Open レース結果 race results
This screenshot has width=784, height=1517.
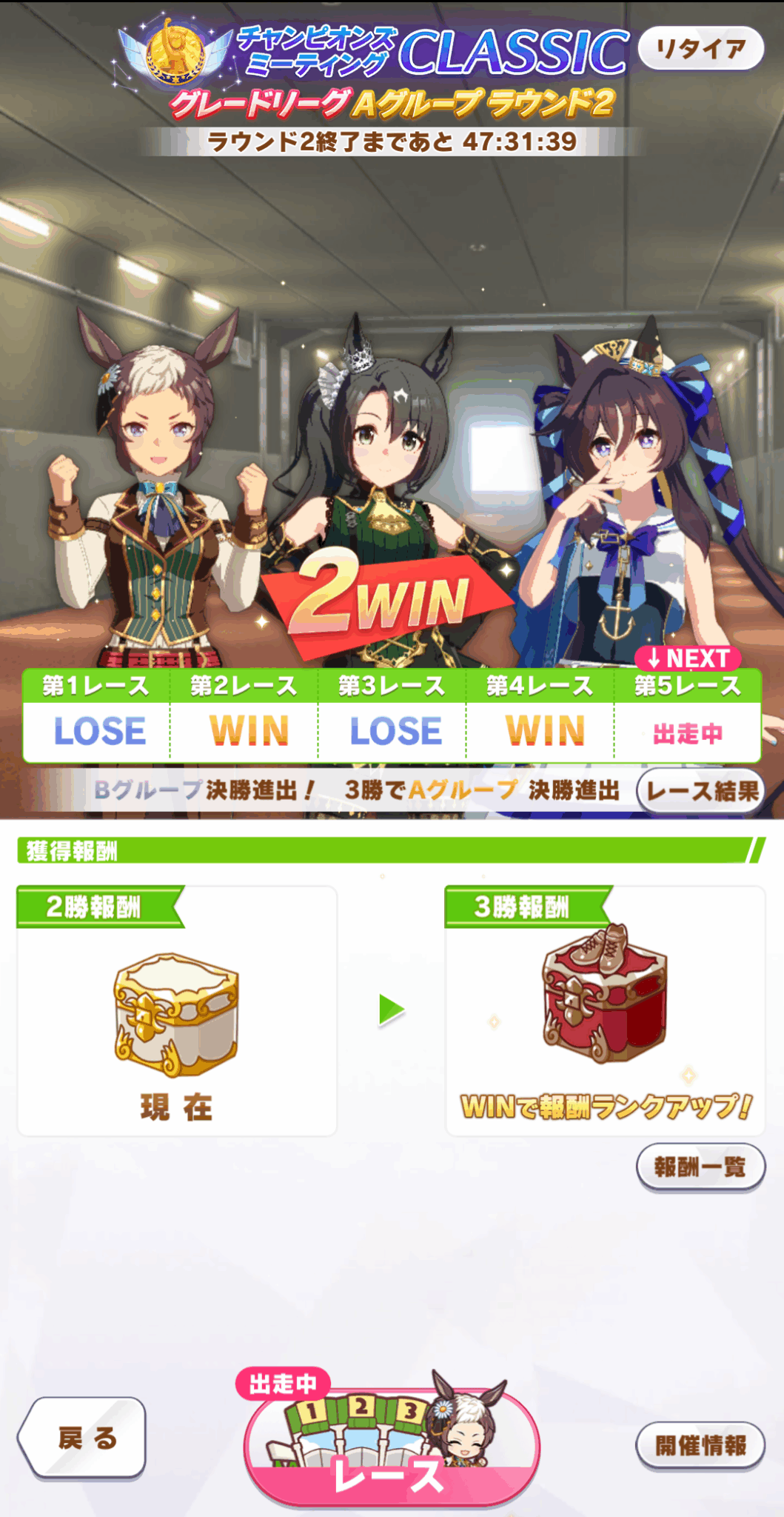[700, 791]
